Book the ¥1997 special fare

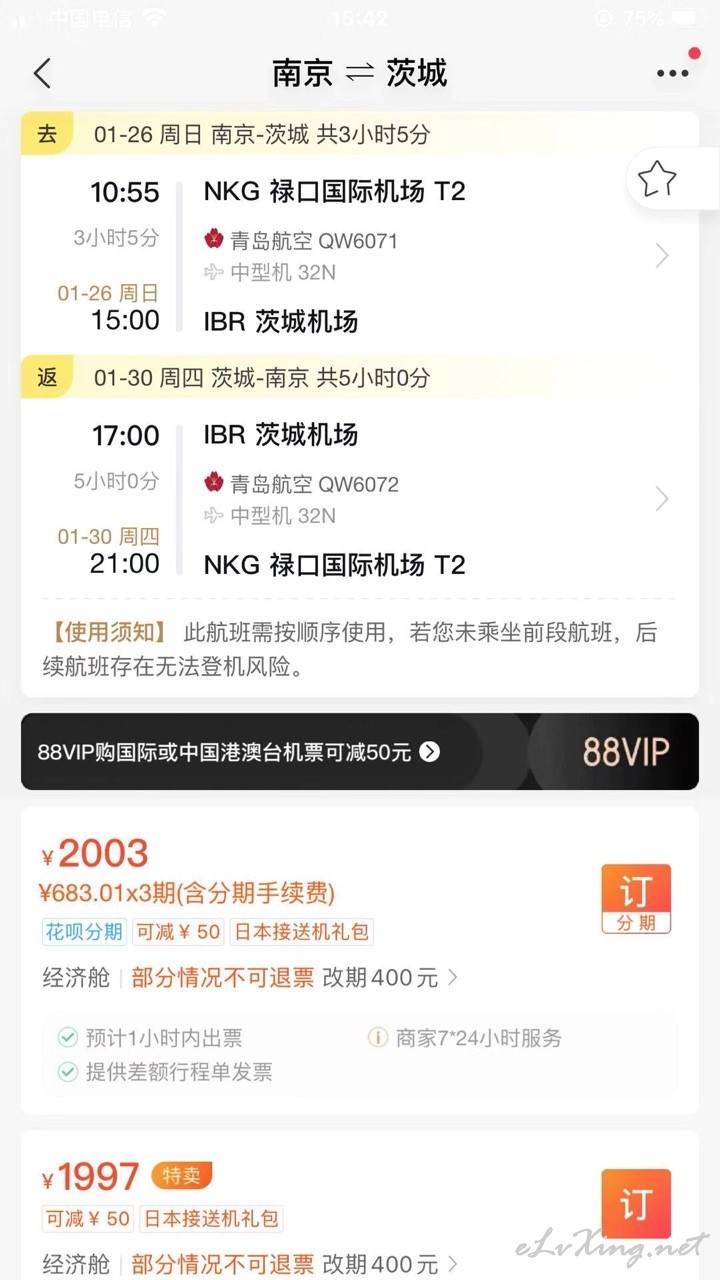point(636,1204)
